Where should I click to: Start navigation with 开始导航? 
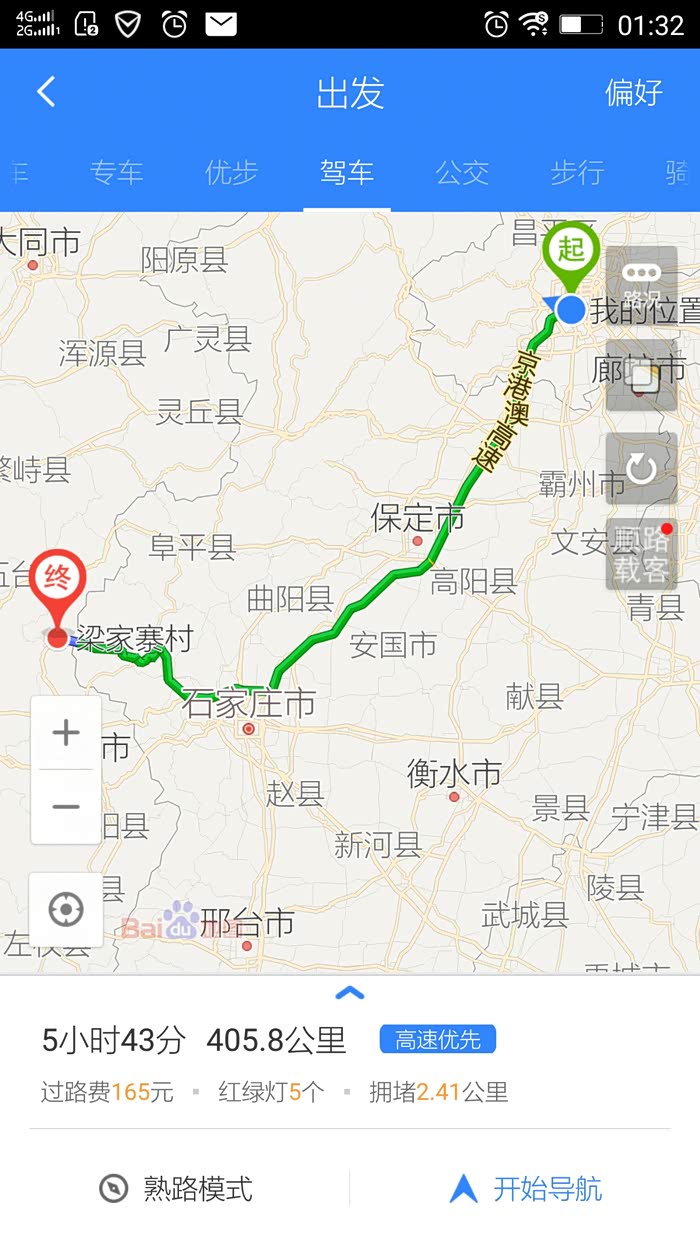(x=525, y=1189)
